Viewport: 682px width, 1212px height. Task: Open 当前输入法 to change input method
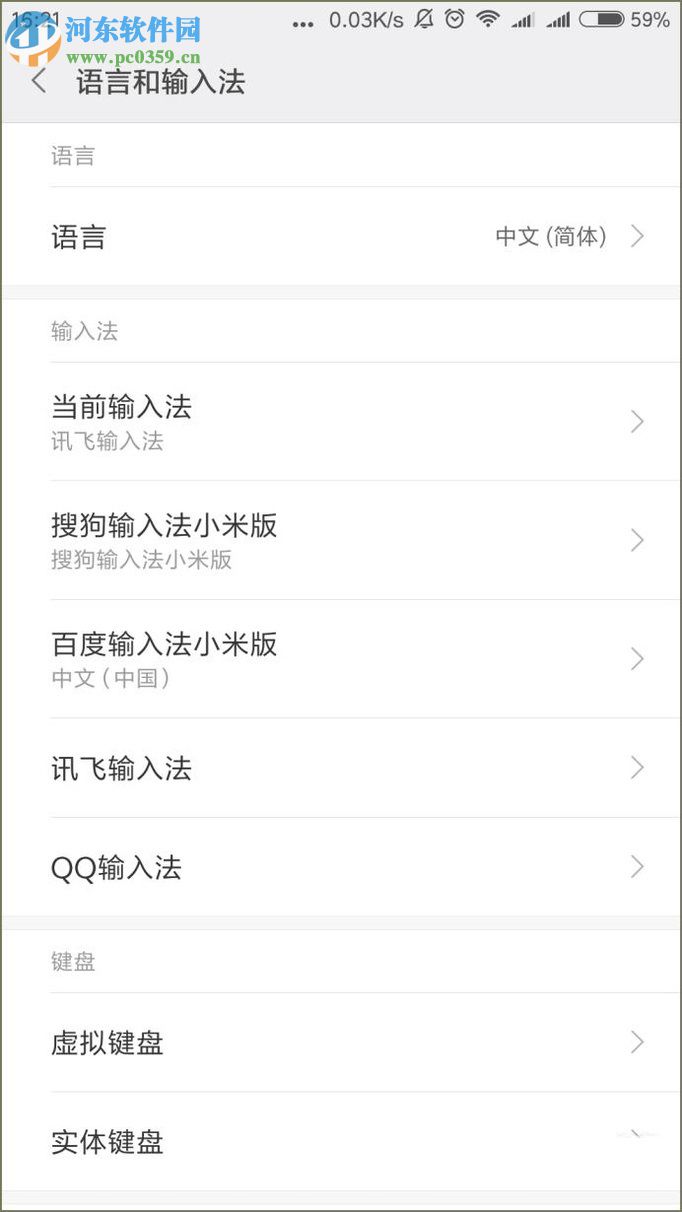(340, 422)
